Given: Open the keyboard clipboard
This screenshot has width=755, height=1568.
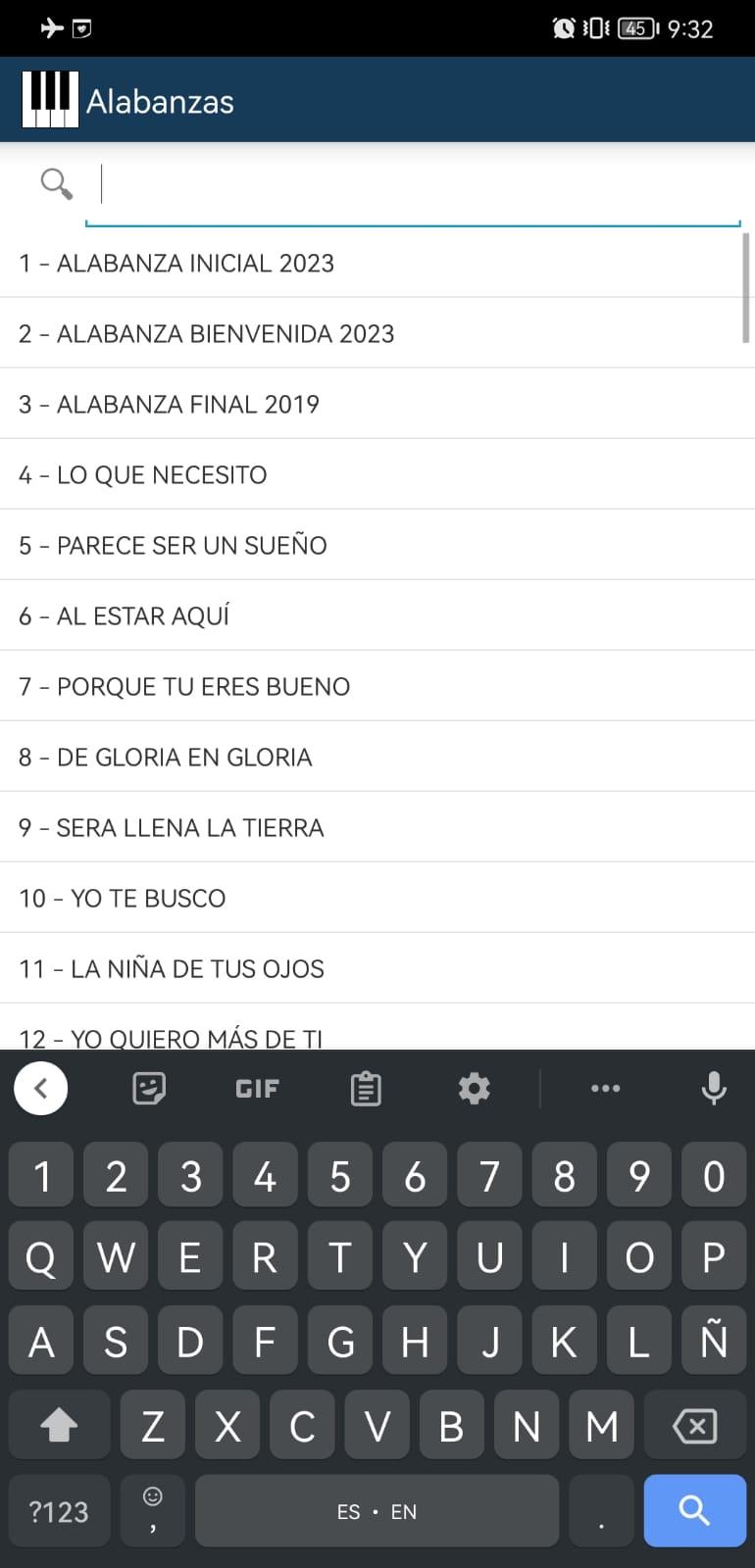Looking at the screenshot, I should (366, 1088).
